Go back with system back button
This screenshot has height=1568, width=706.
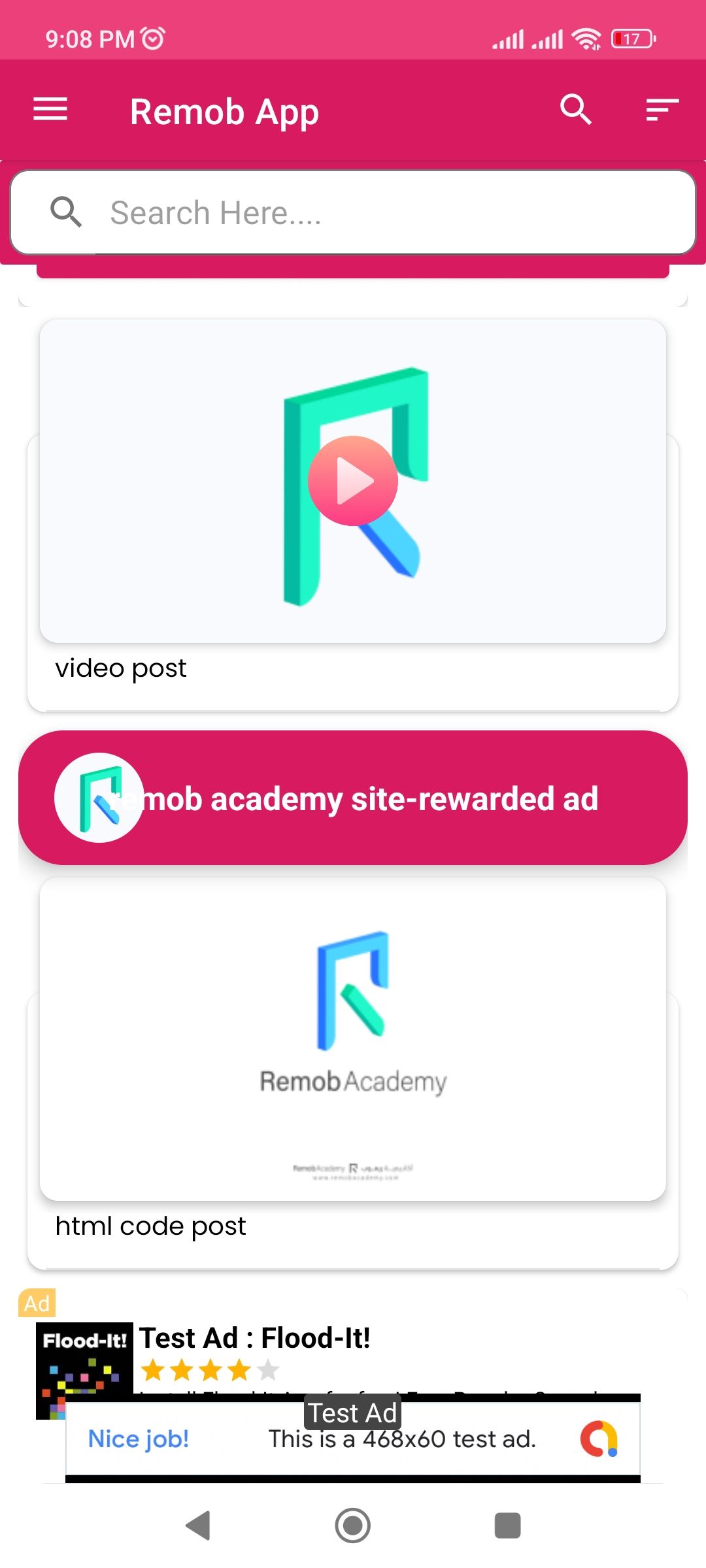point(198,1526)
